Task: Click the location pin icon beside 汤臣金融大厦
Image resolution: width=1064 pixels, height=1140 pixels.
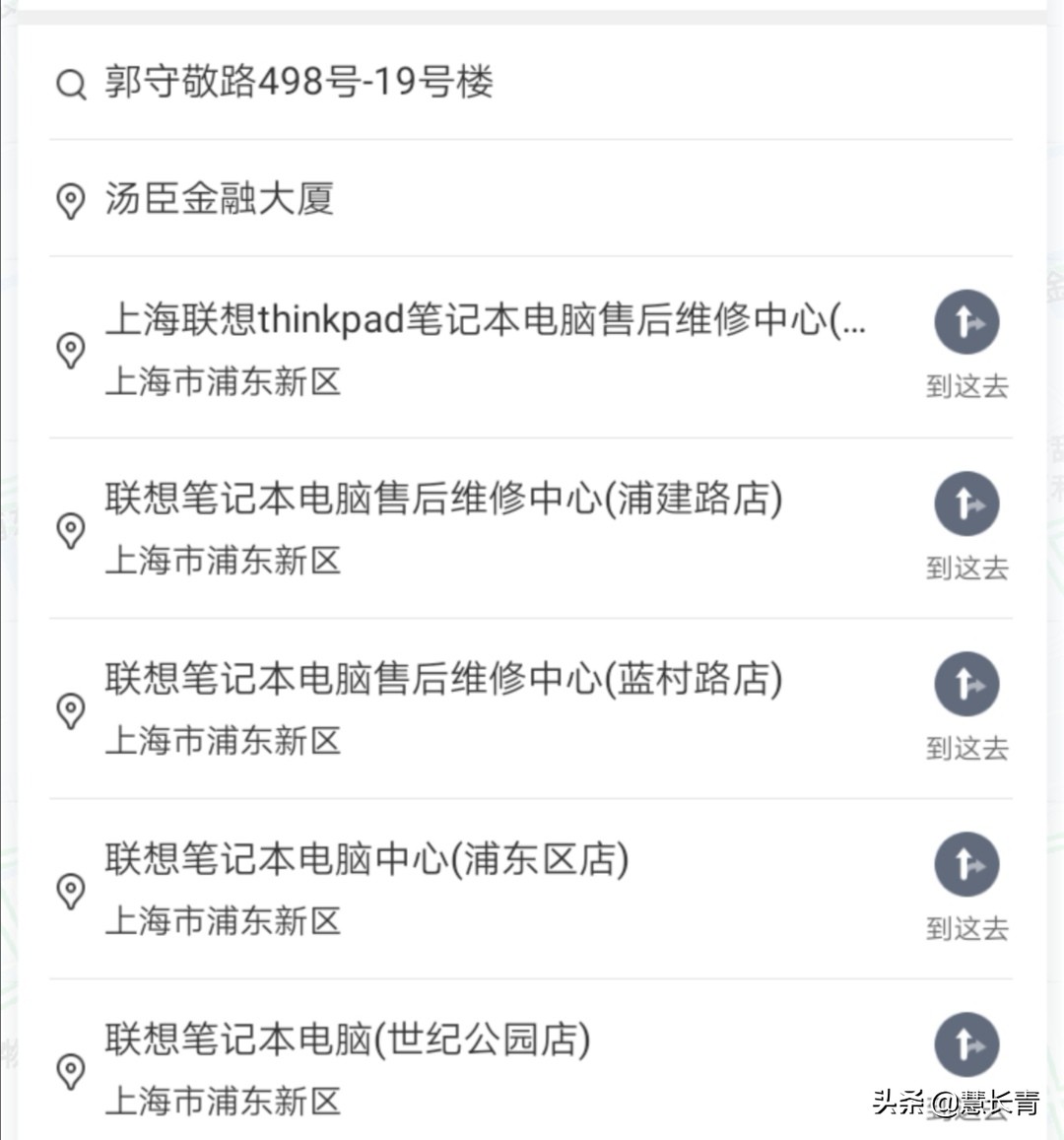Action: (69, 200)
